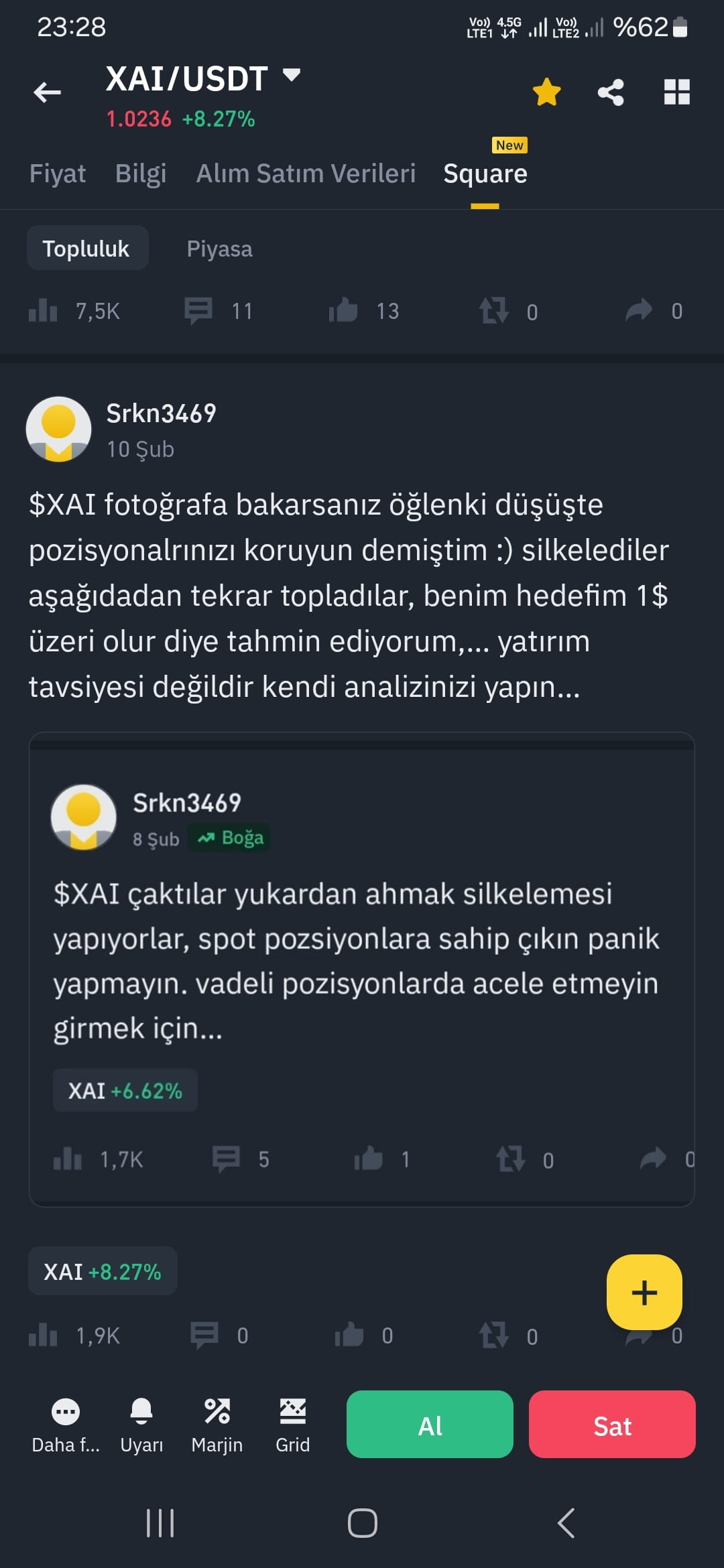Switch to the Square tab

pos(485,173)
